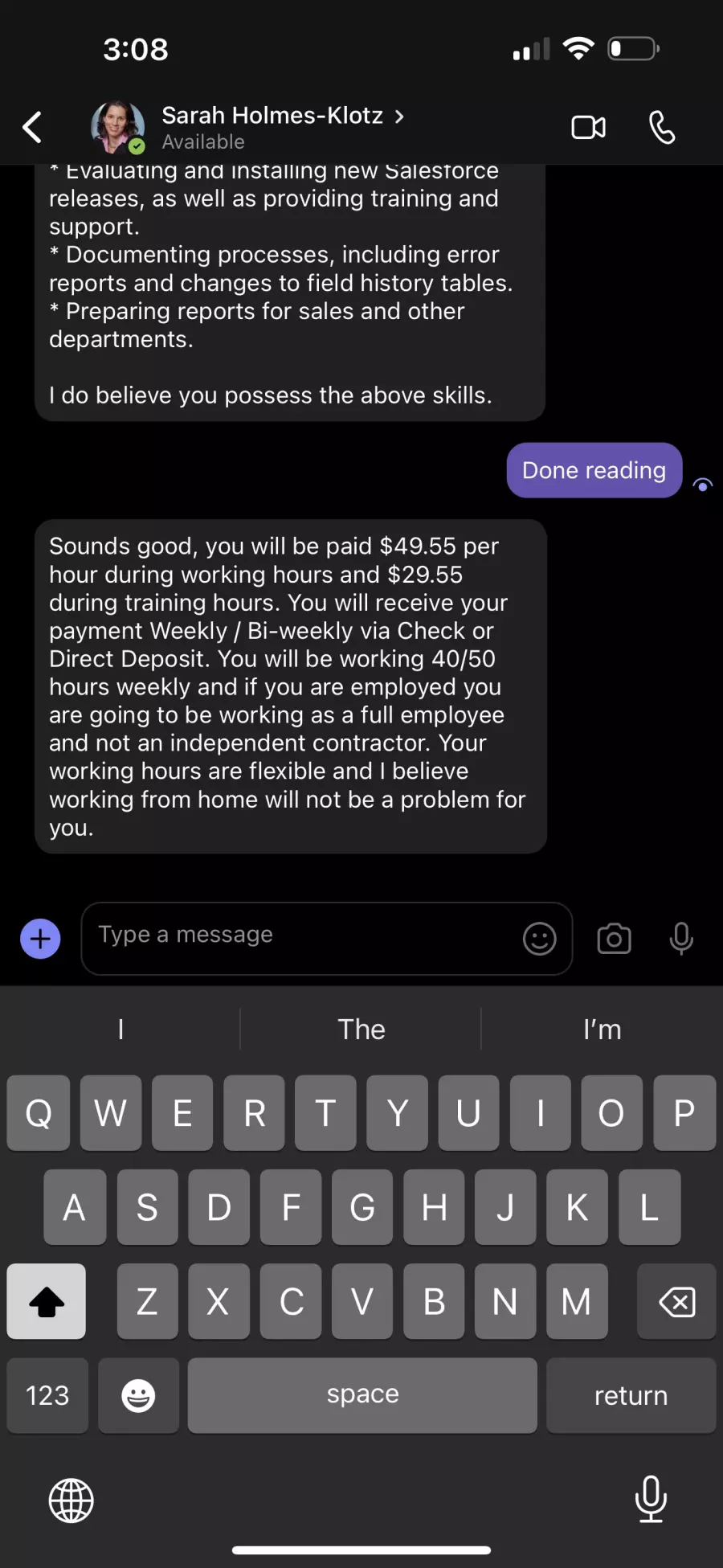Start dictation from the keyboard microphone
This screenshot has height=1568, width=723.
[651, 1499]
